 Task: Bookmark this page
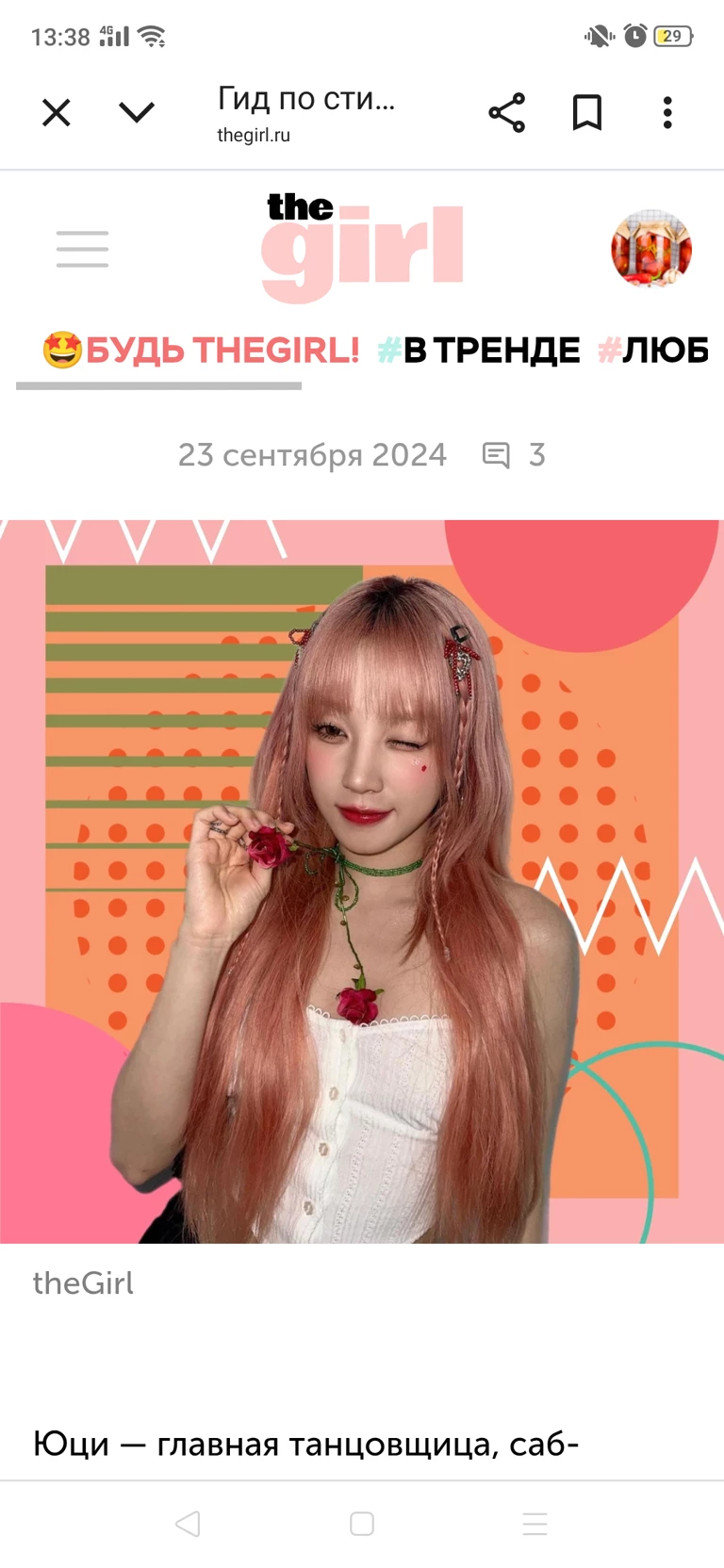tap(587, 113)
